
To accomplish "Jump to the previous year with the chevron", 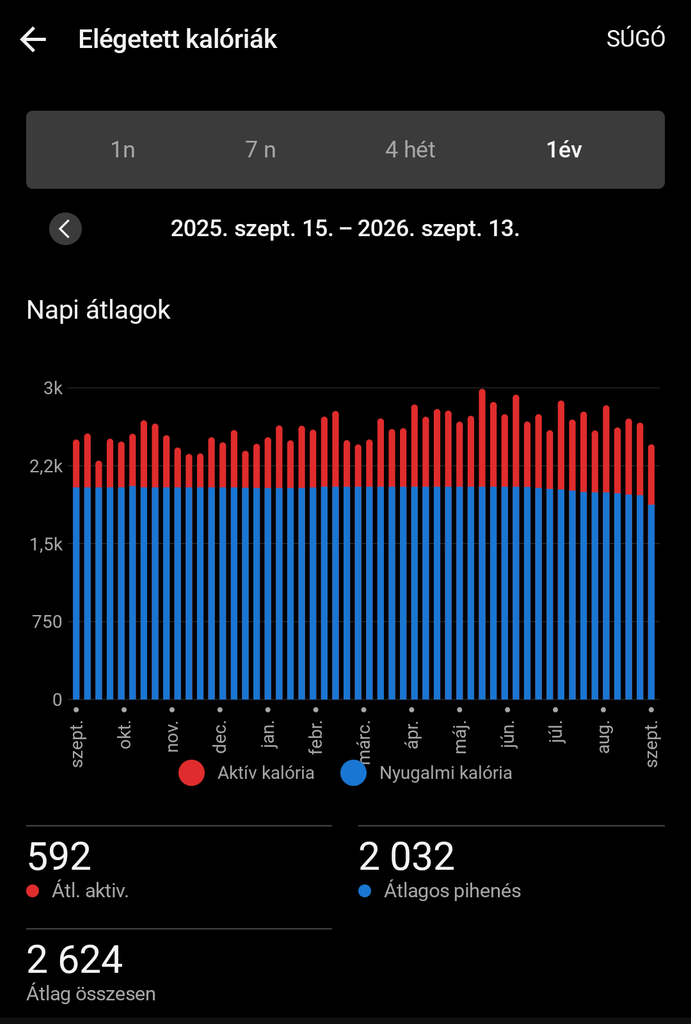I will [x=65, y=229].
